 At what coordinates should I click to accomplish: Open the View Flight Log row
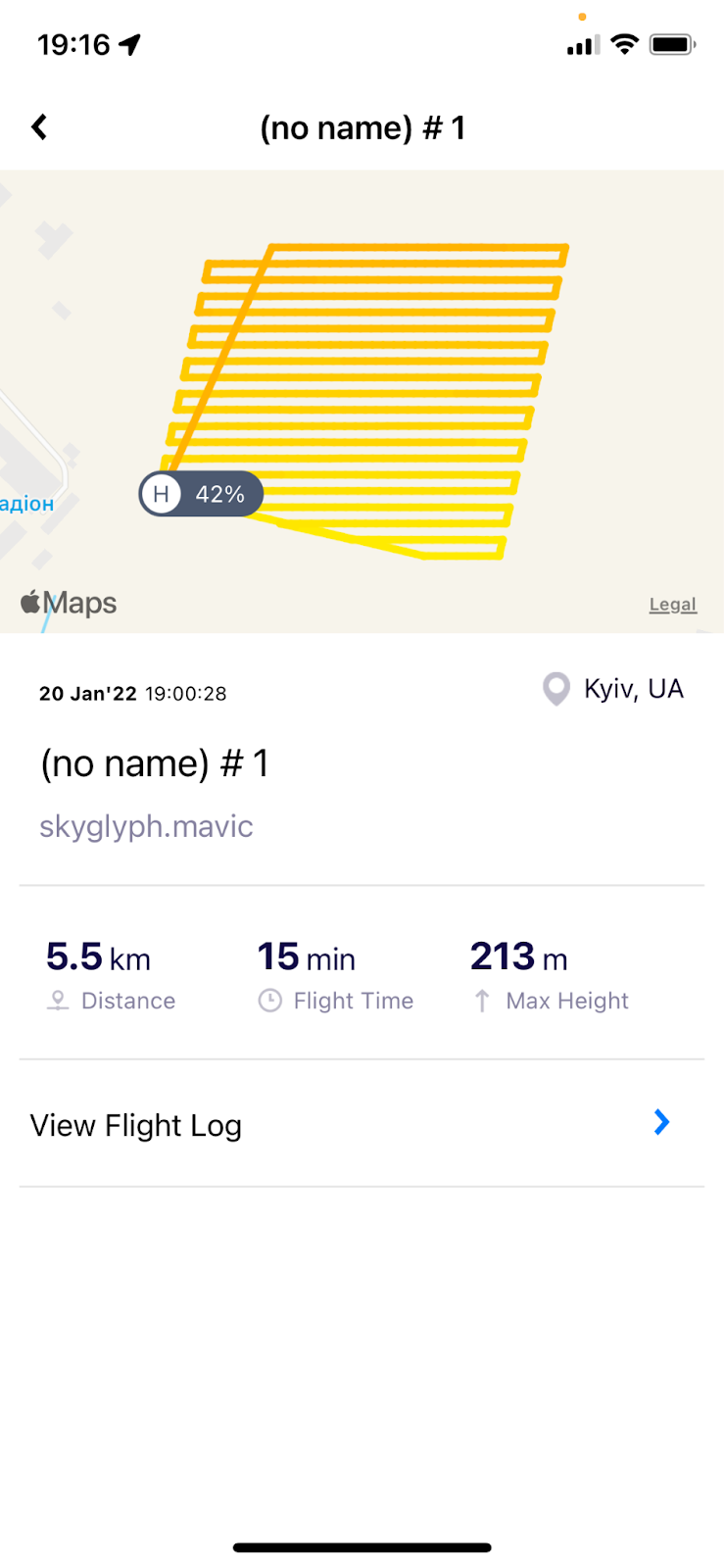pos(362,1124)
